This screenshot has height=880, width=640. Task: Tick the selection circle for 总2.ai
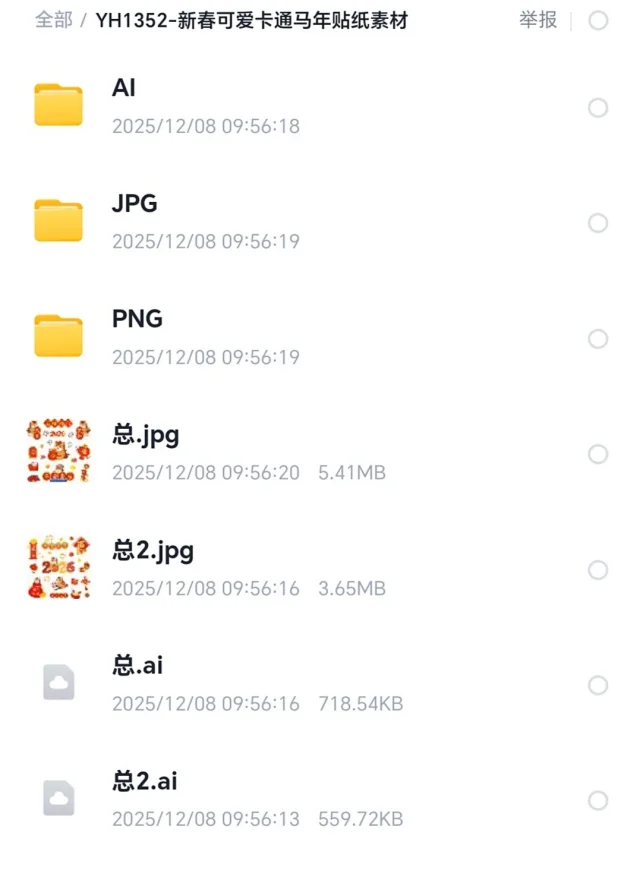(x=598, y=801)
